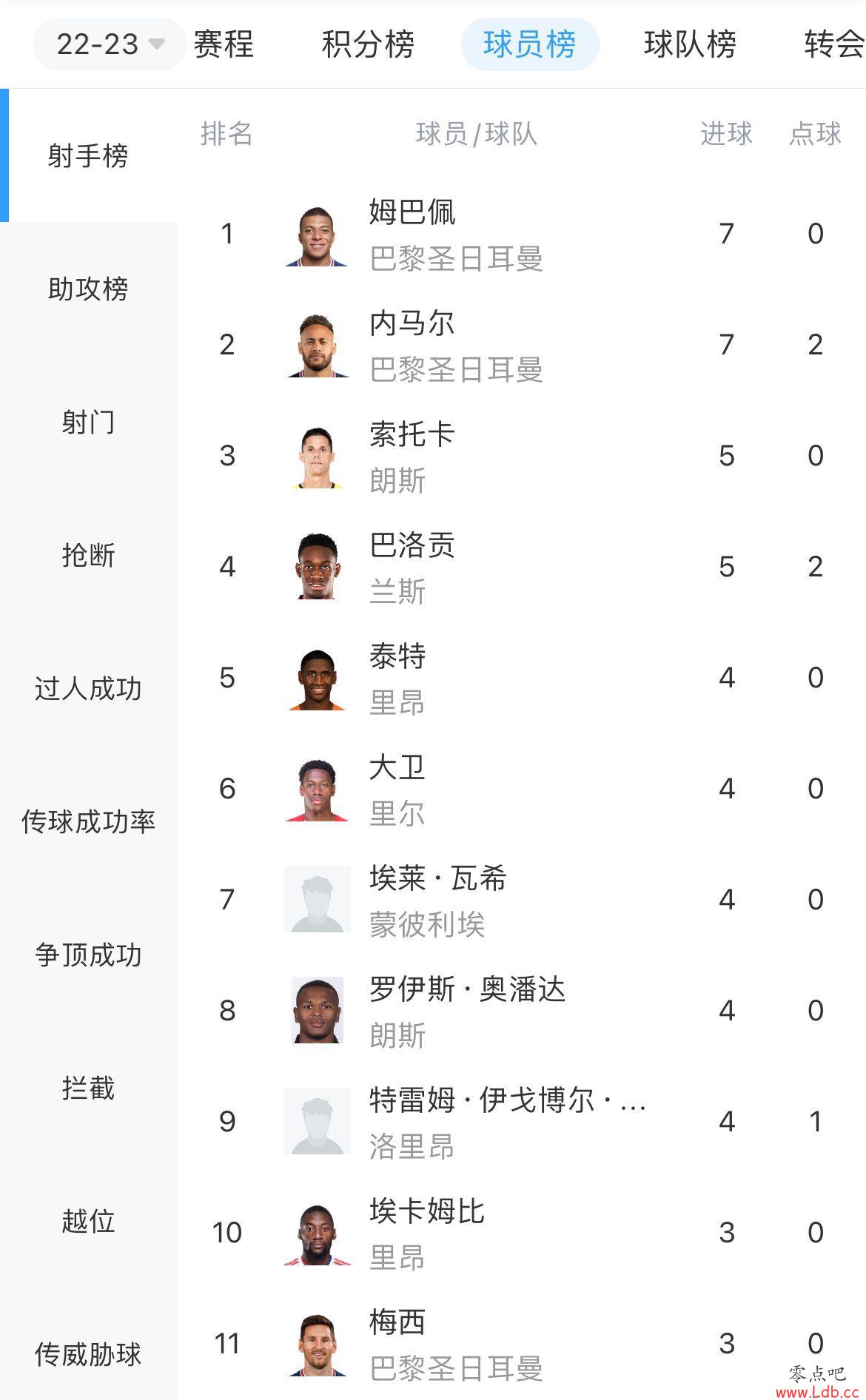Switch to the 赛程 tab
Screen dimensions: 866x1400
tap(224, 44)
